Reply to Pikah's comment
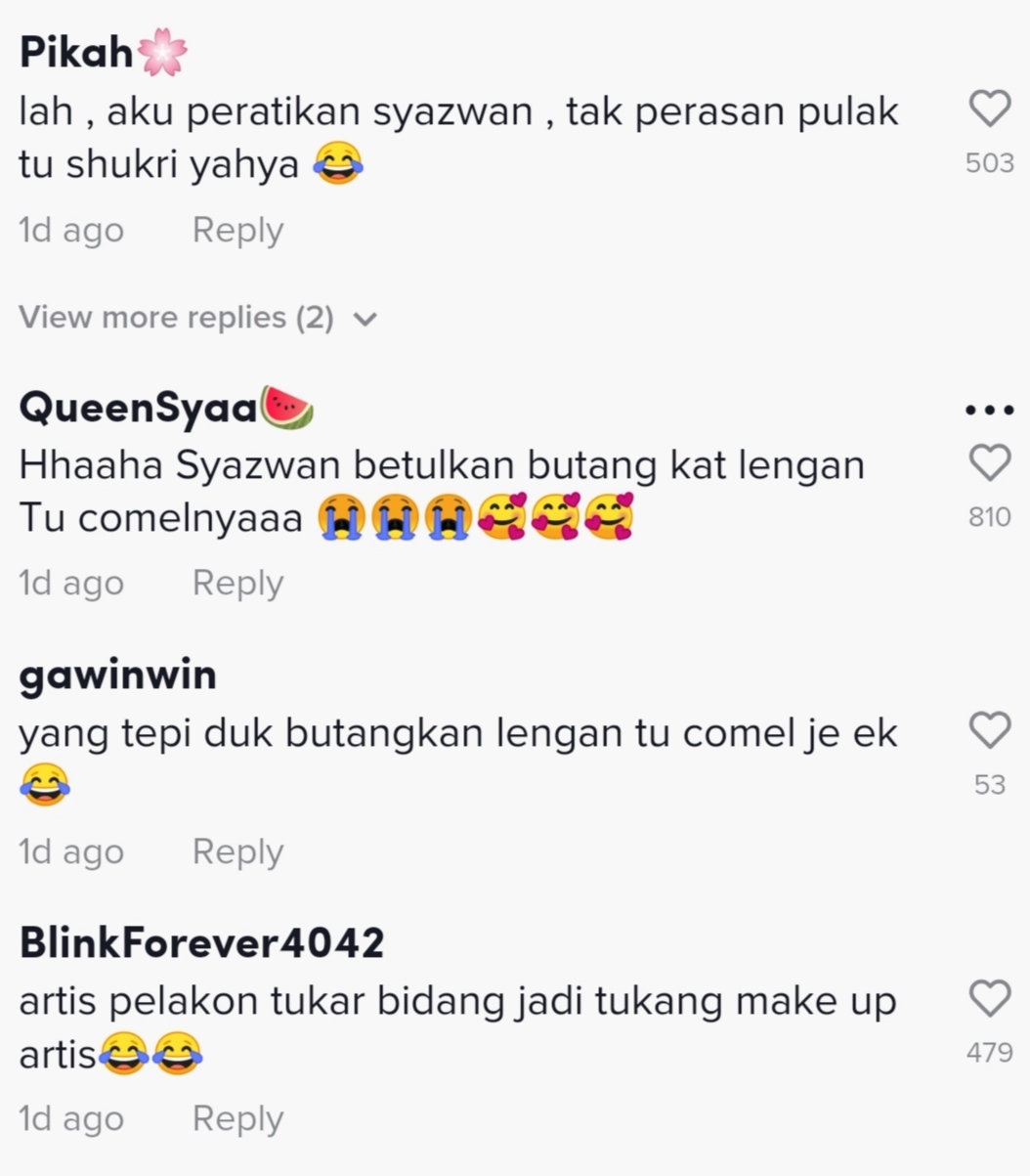Image resolution: width=1030 pixels, height=1176 pixels. click(237, 230)
